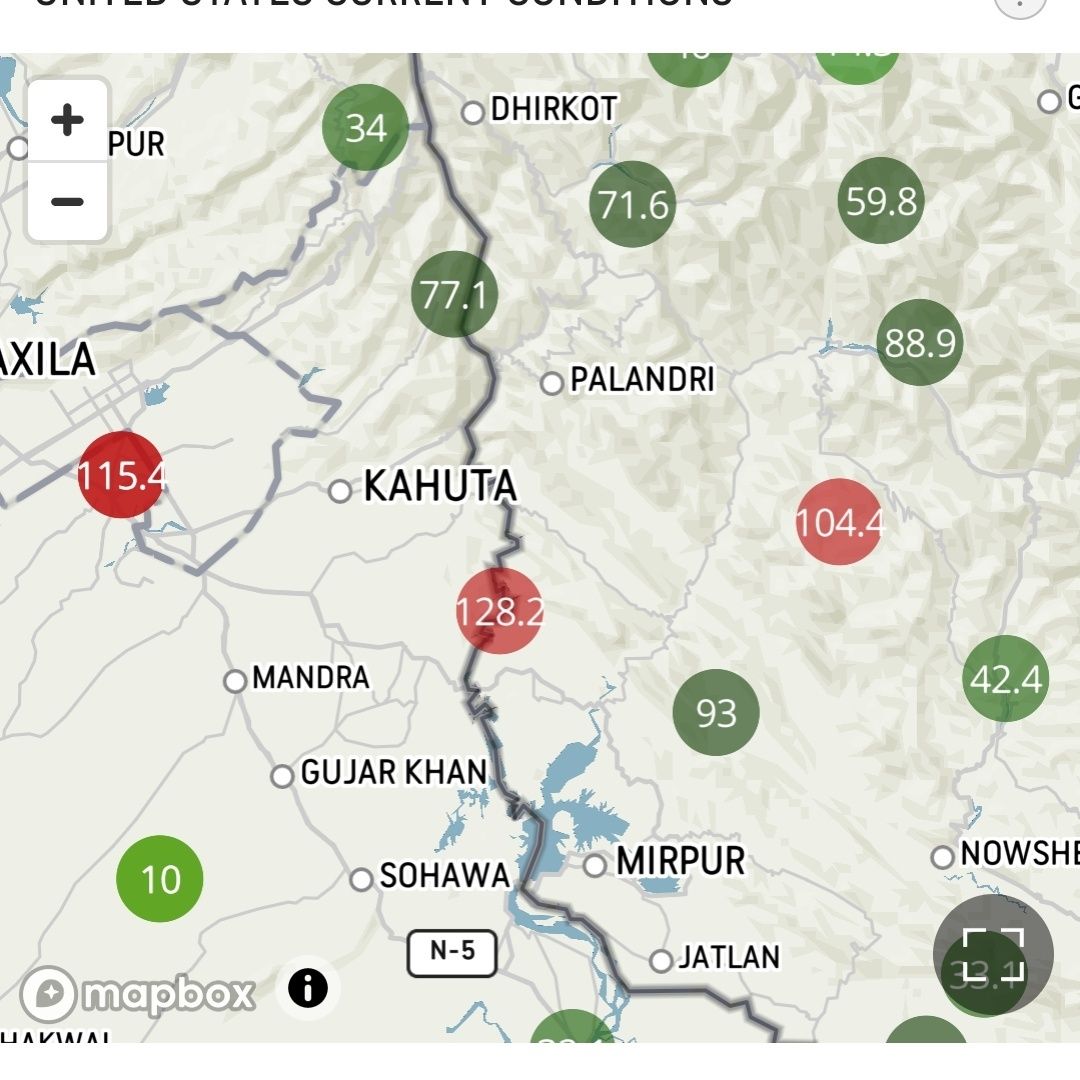Select the 59.8 air quality marker
This screenshot has height=1080, width=1080.
coord(880,201)
